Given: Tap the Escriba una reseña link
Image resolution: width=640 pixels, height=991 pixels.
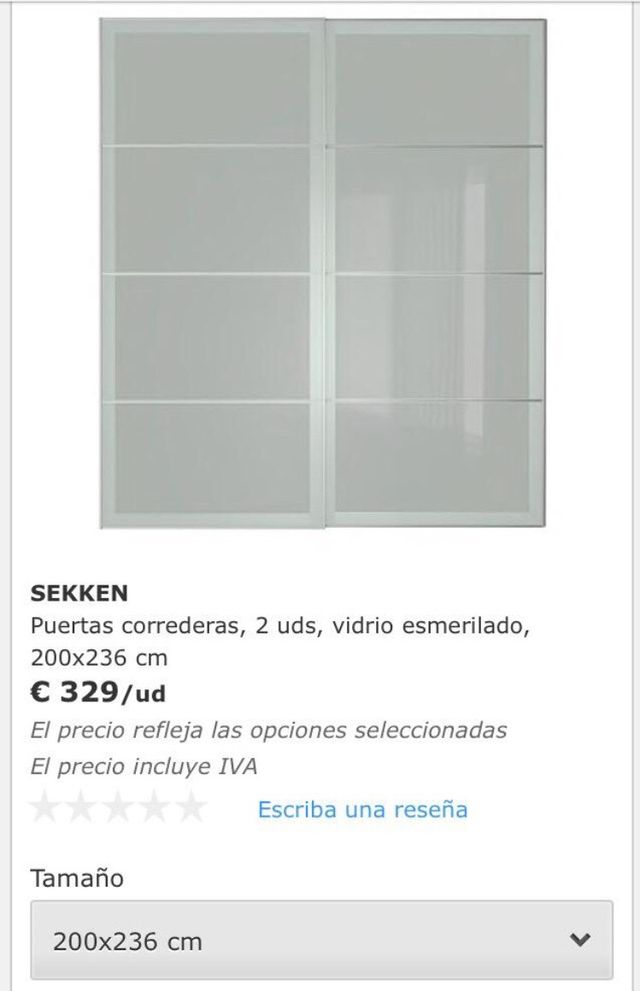Looking at the screenshot, I should point(362,809).
